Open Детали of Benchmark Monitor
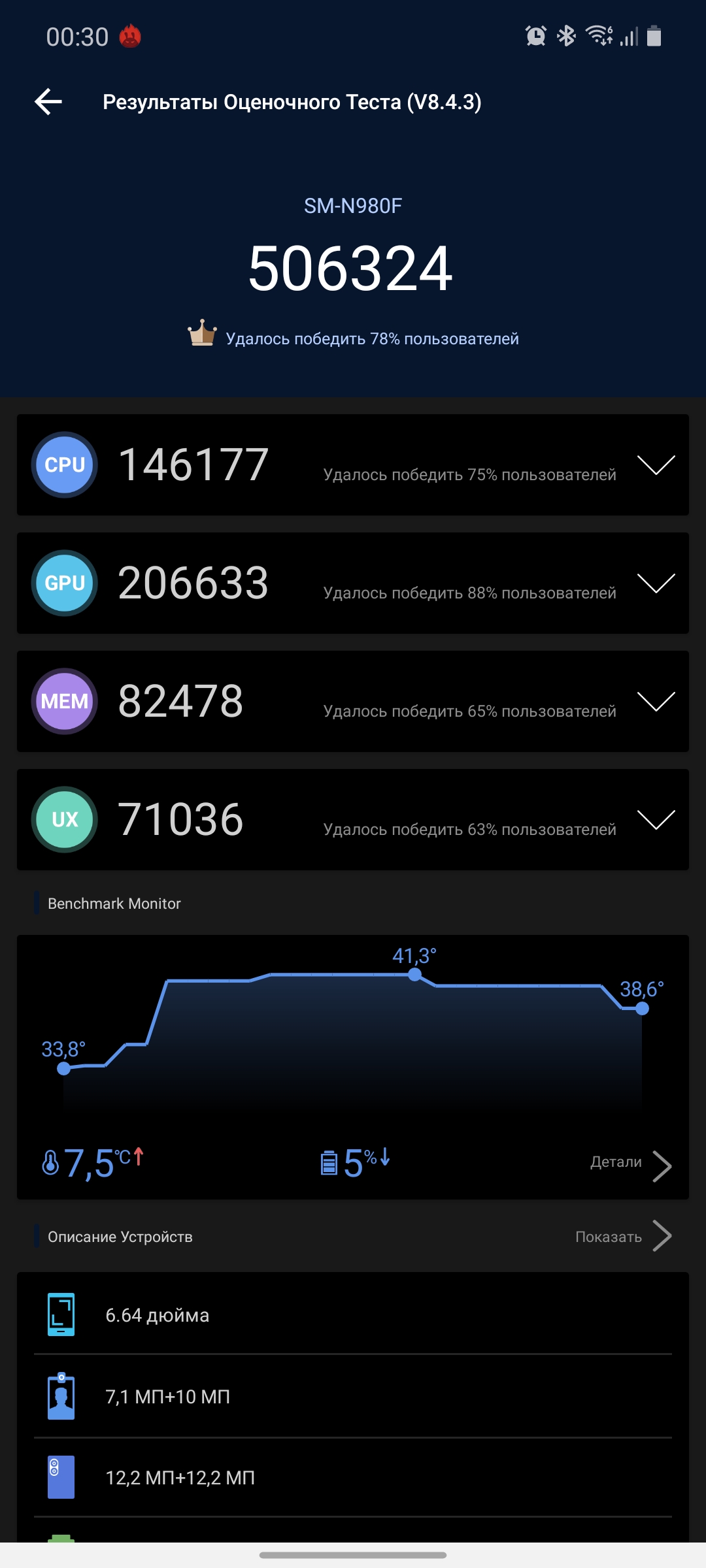Screen dimensions: 706x1568 pos(630,1164)
